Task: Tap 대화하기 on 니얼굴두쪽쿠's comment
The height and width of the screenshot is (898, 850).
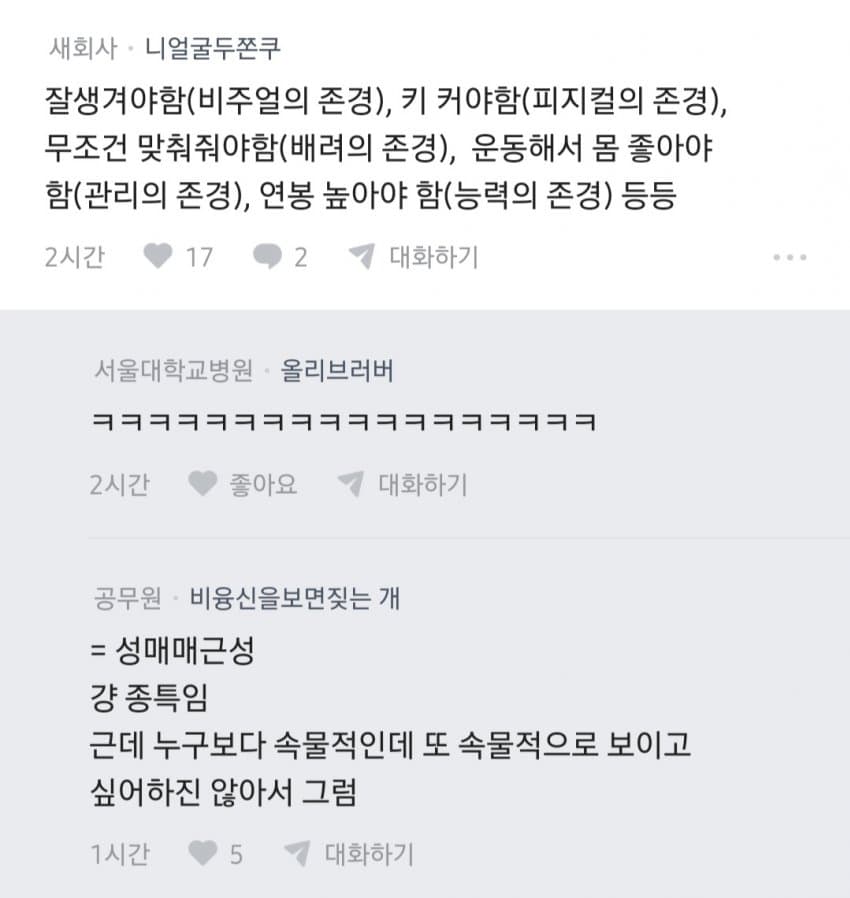Action: coord(414,256)
